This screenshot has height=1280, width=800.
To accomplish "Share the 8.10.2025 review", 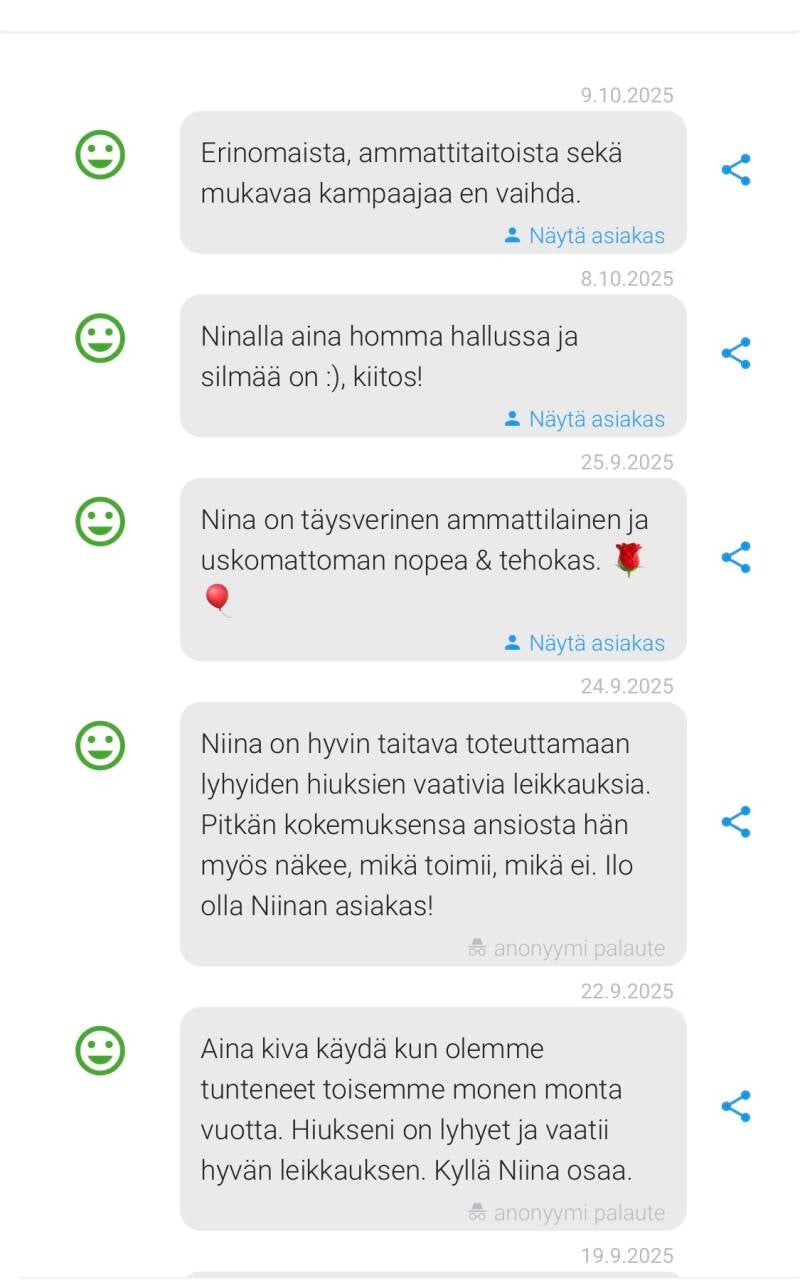I will 736,353.
